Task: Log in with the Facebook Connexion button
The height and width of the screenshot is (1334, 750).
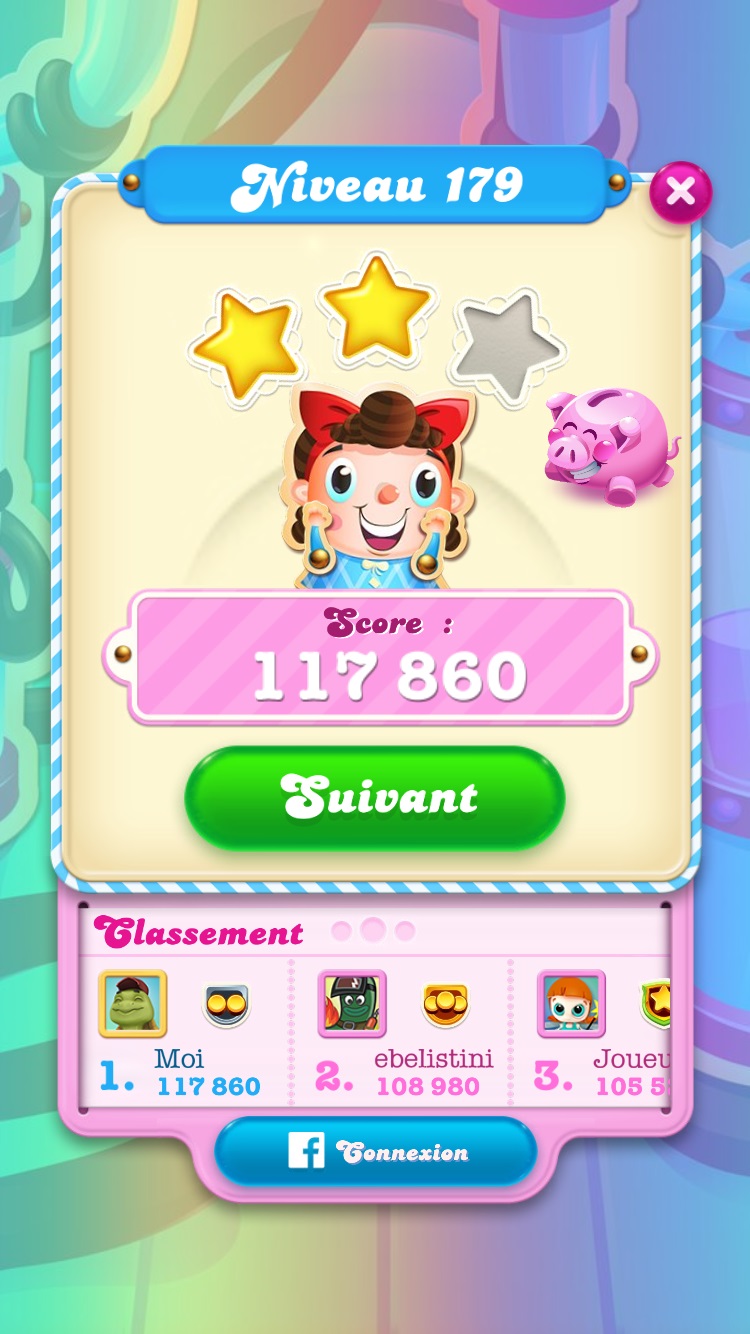Action: pyautogui.click(x=375, y=1152)
